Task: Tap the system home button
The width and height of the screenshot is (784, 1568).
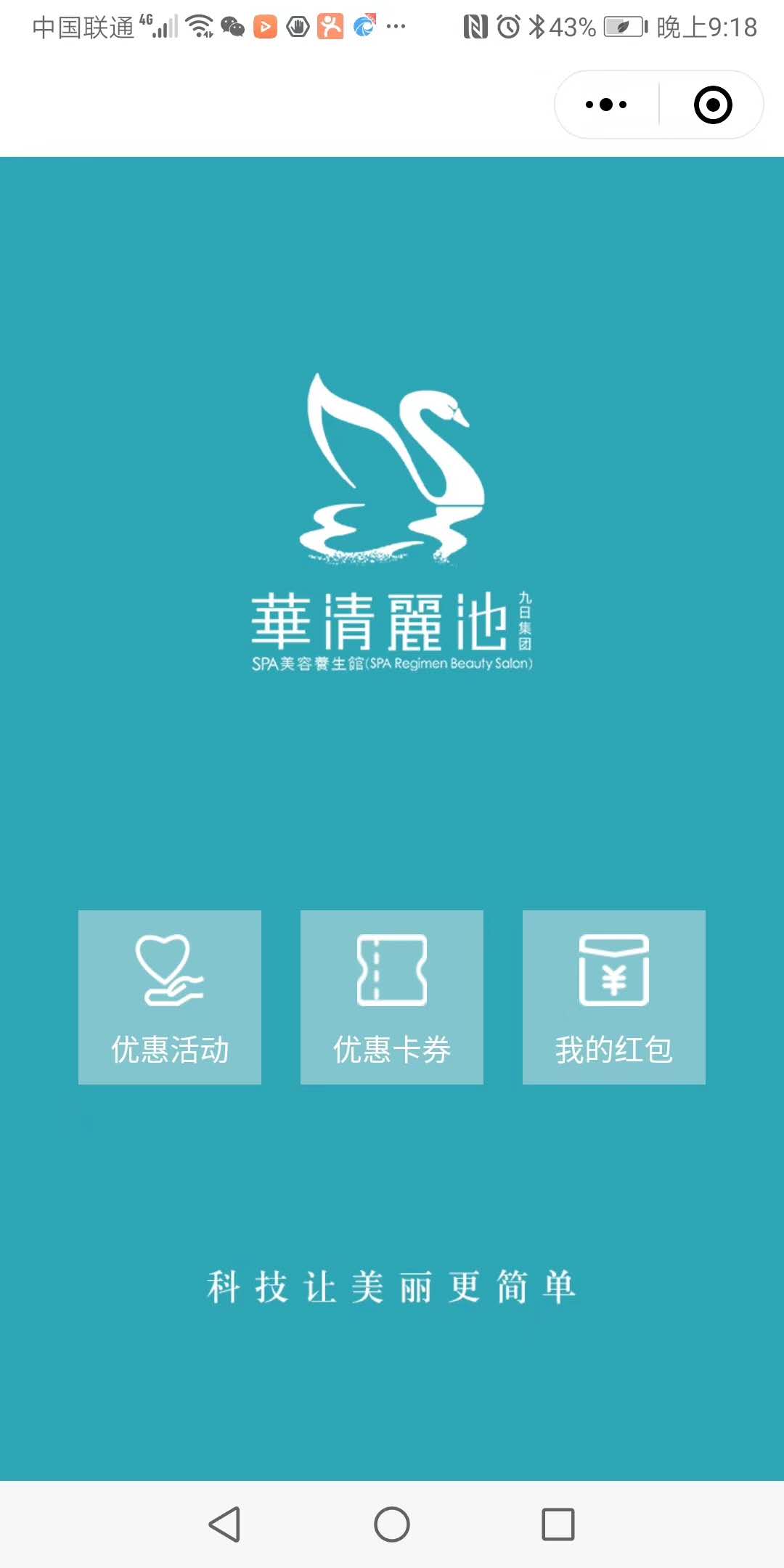Action: 392,1524
